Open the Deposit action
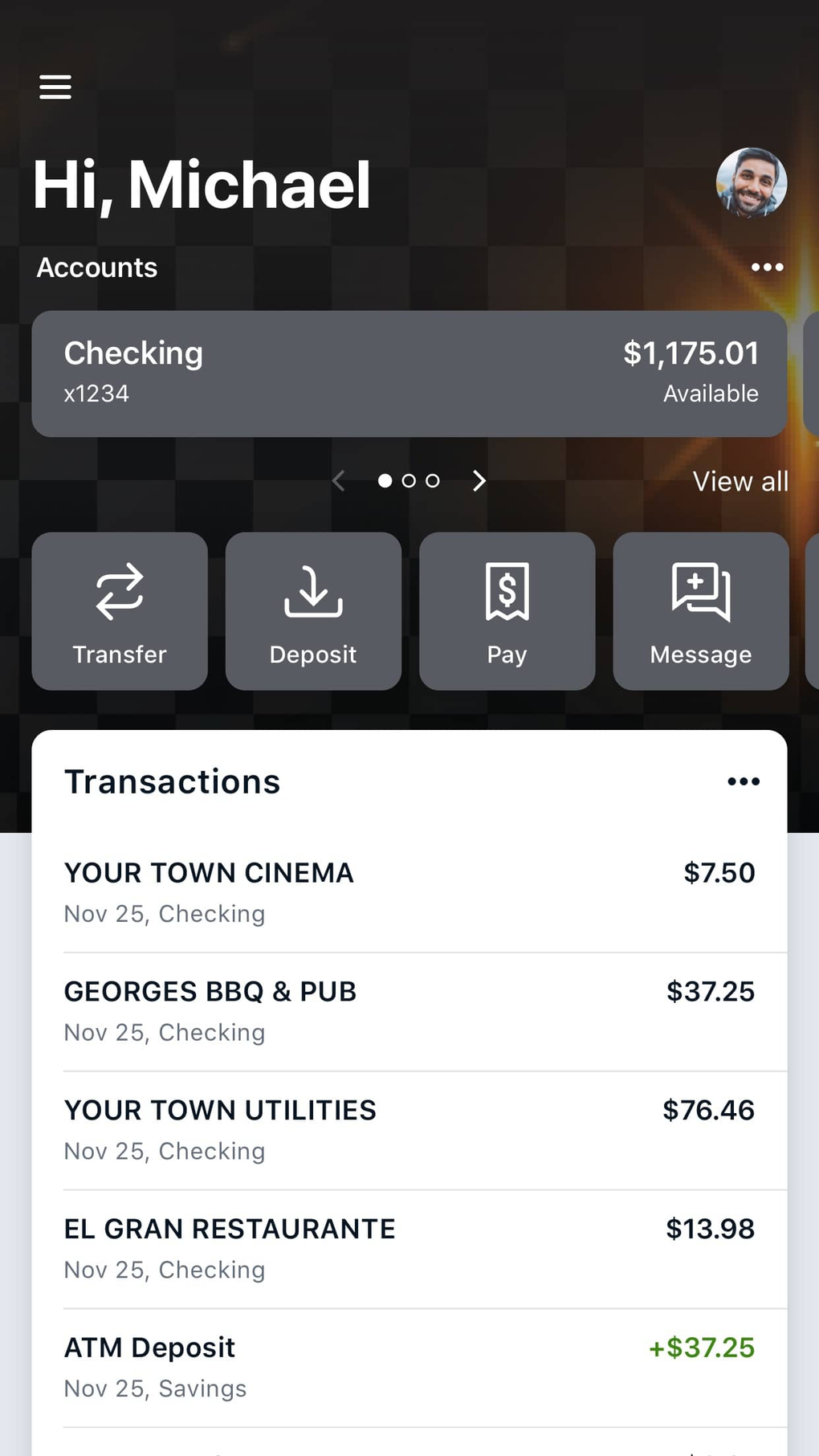The width and height of the screenshot is (819, 1456). (313, 611)
